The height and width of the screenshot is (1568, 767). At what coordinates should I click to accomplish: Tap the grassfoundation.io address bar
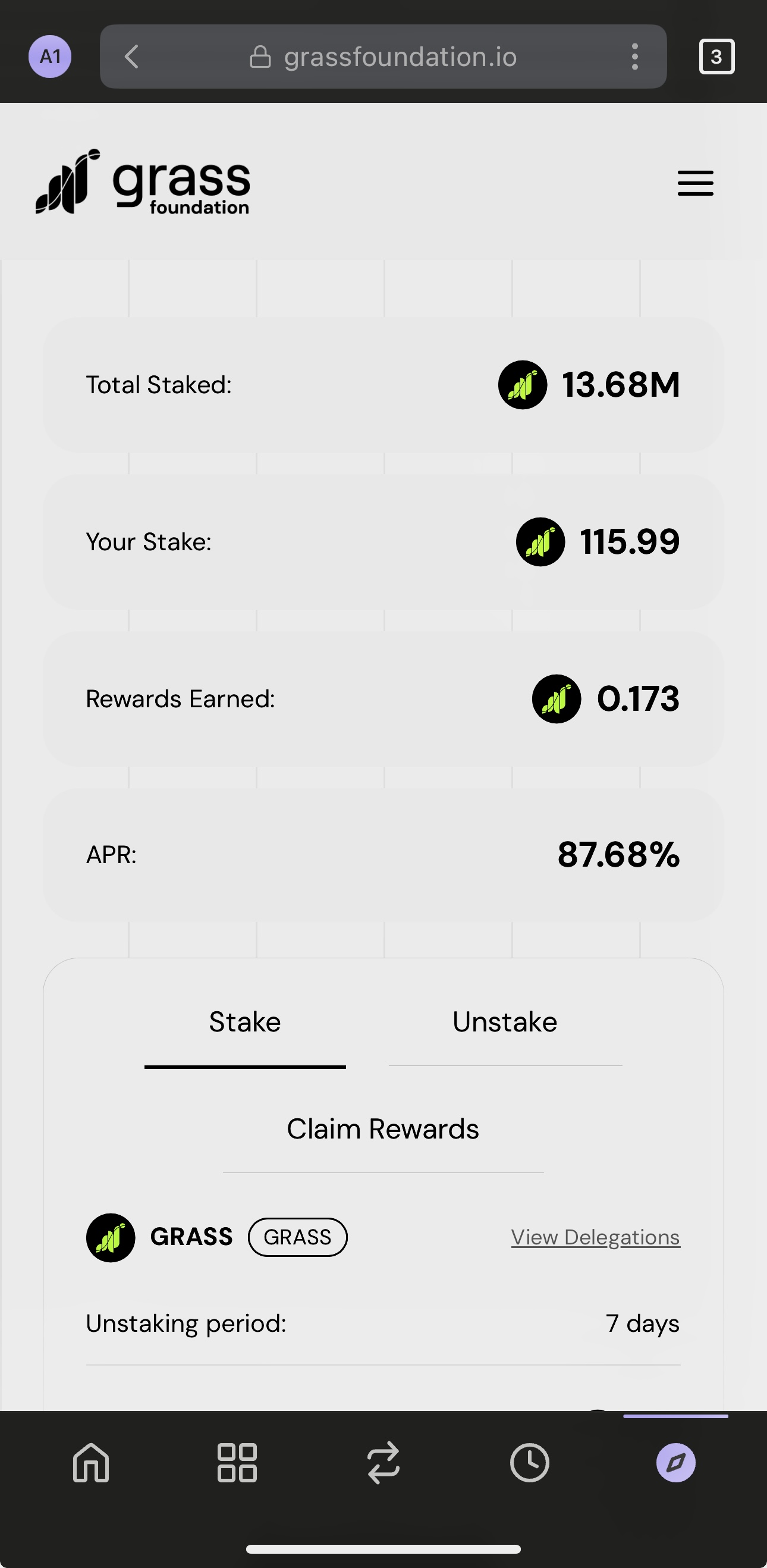point(383,57)
